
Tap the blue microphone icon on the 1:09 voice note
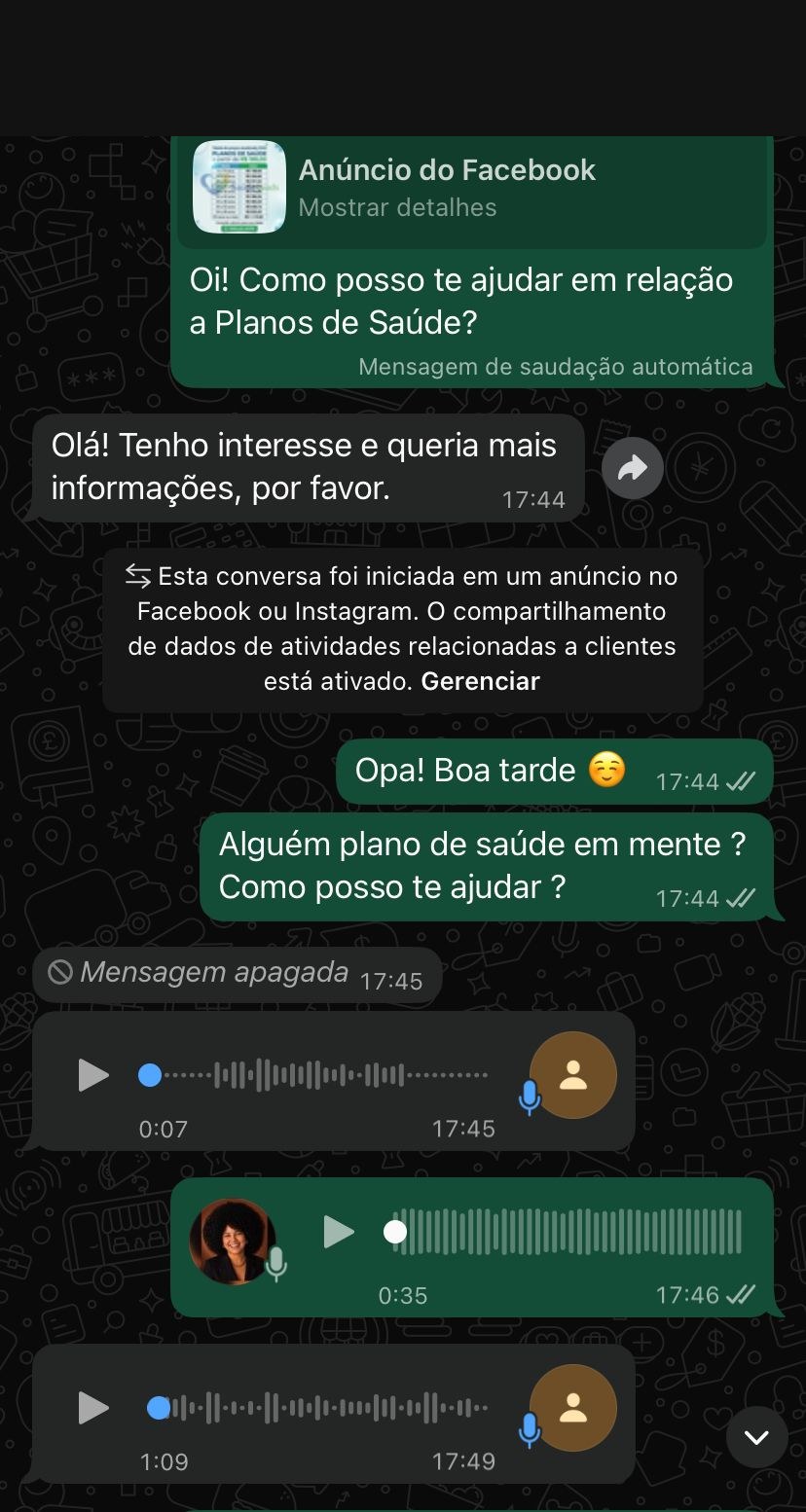tap(529, 1430)
